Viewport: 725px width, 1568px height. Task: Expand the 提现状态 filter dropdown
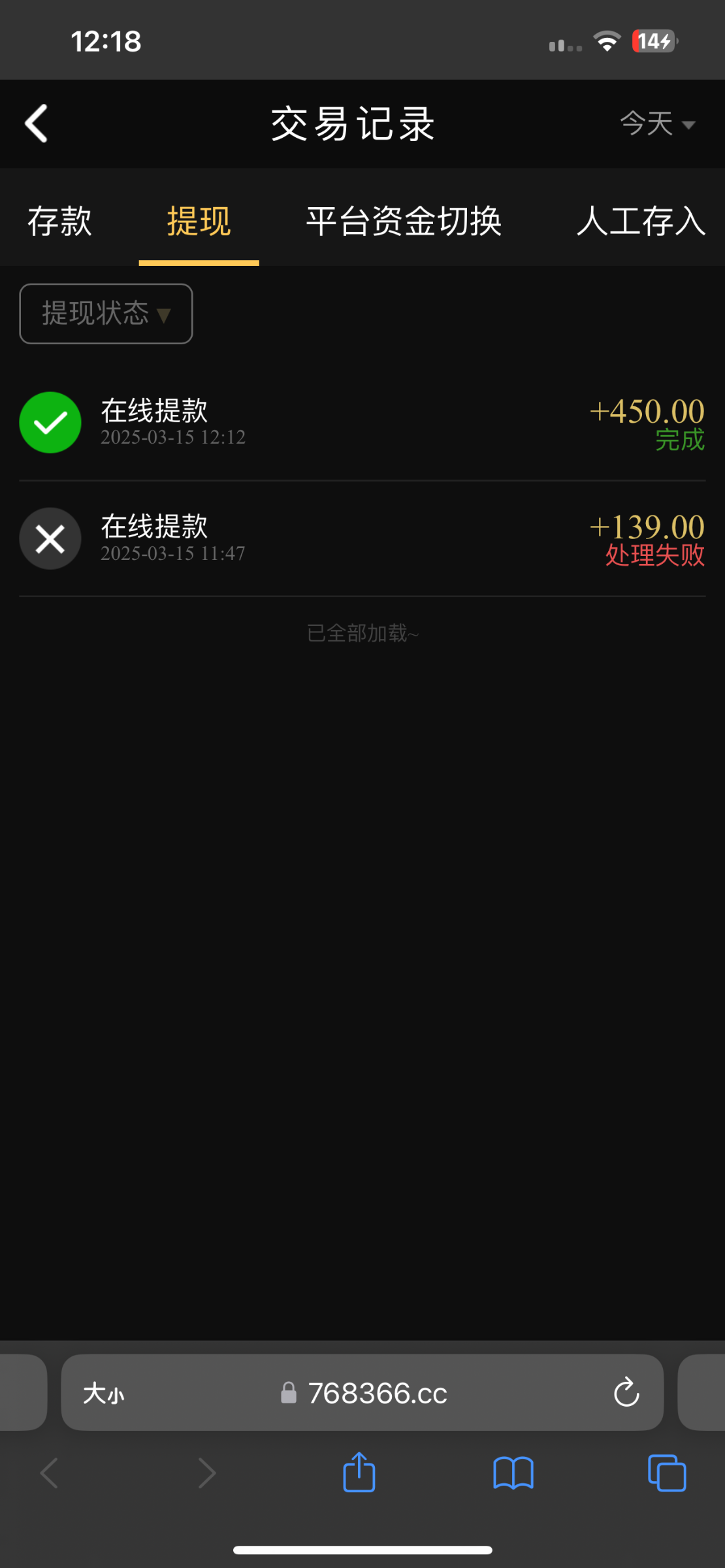click(x=106, y=314)
